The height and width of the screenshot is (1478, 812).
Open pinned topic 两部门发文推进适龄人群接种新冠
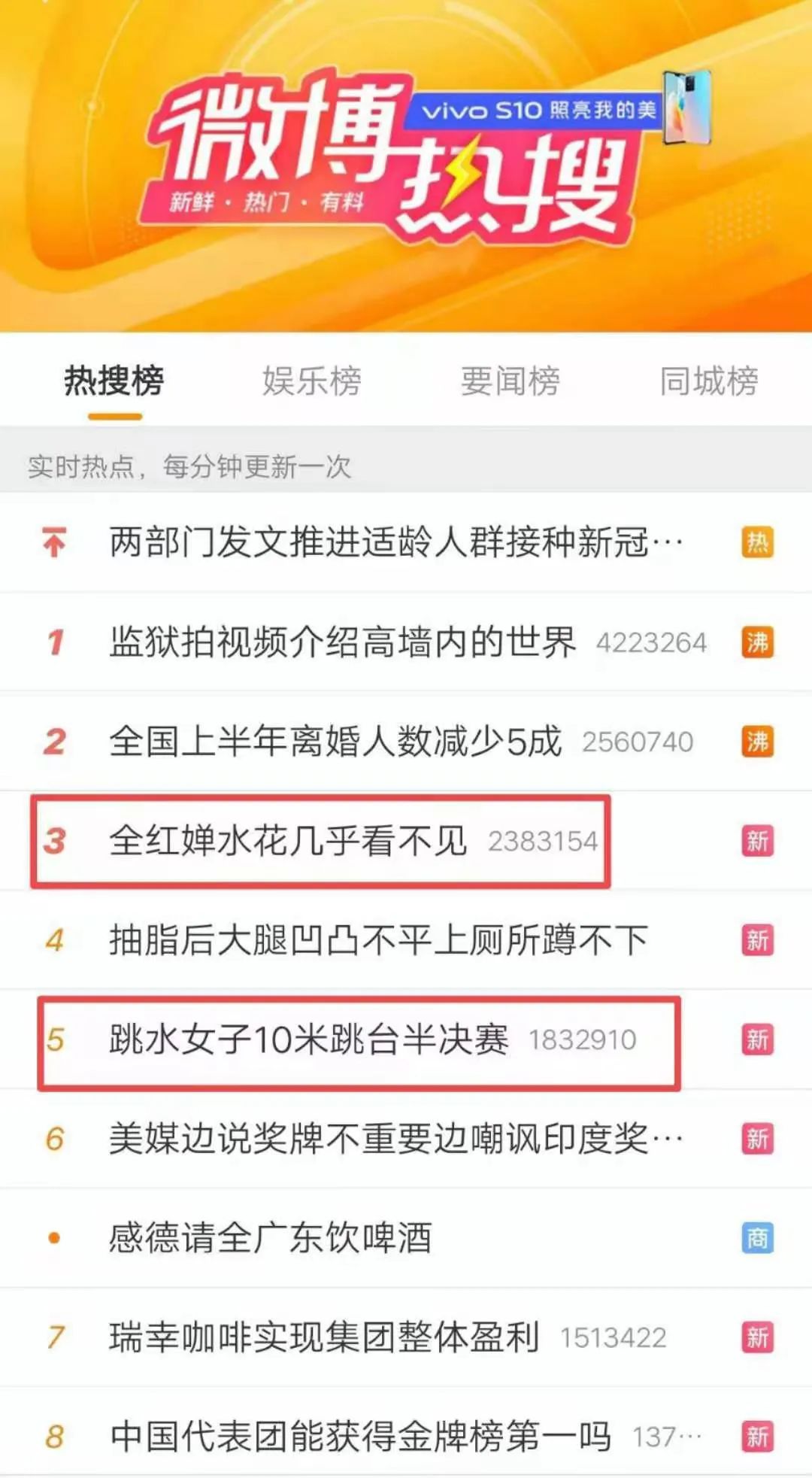click(396, 542)
